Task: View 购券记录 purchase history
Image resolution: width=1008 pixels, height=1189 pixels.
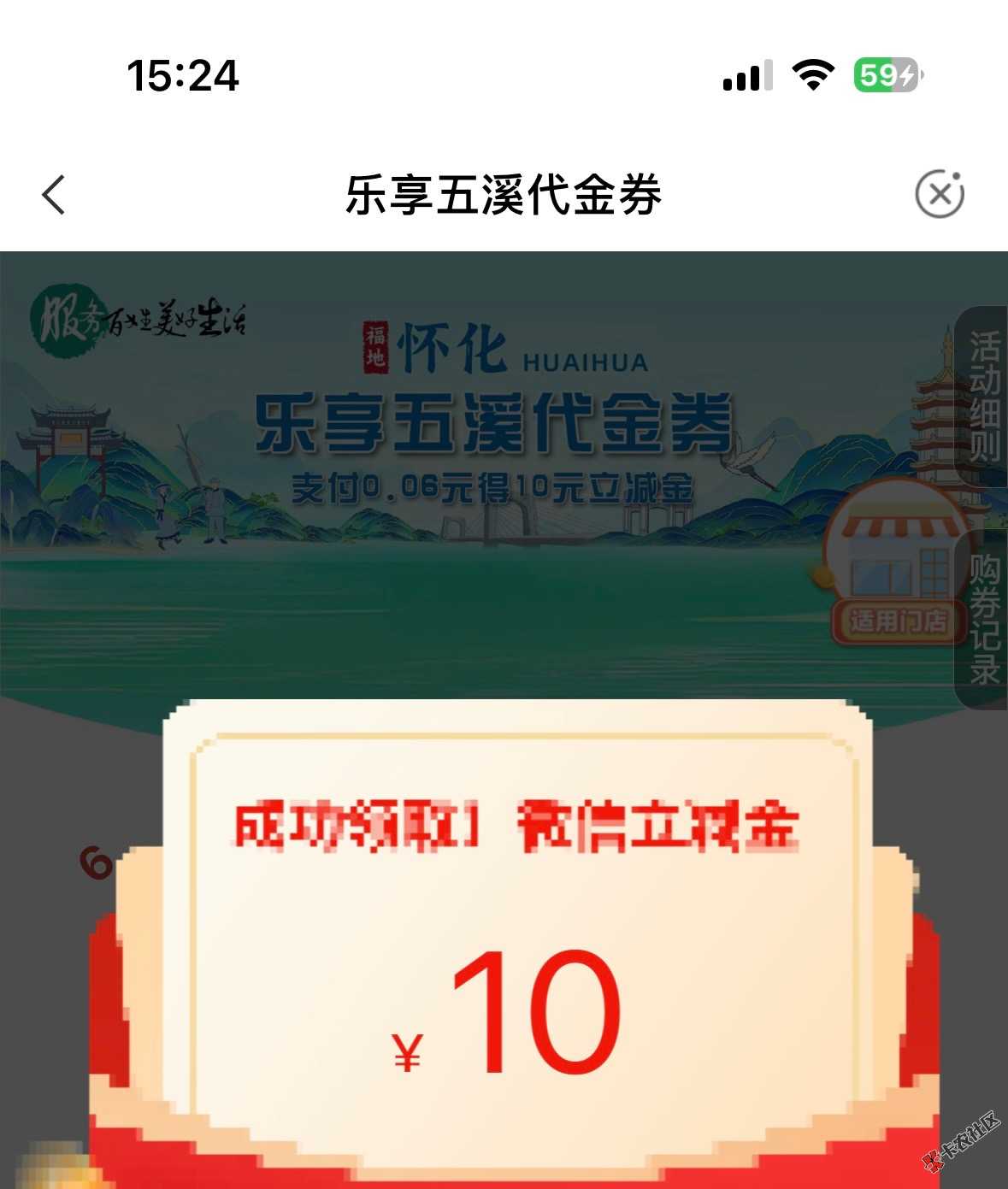Action: coord(983,619)
